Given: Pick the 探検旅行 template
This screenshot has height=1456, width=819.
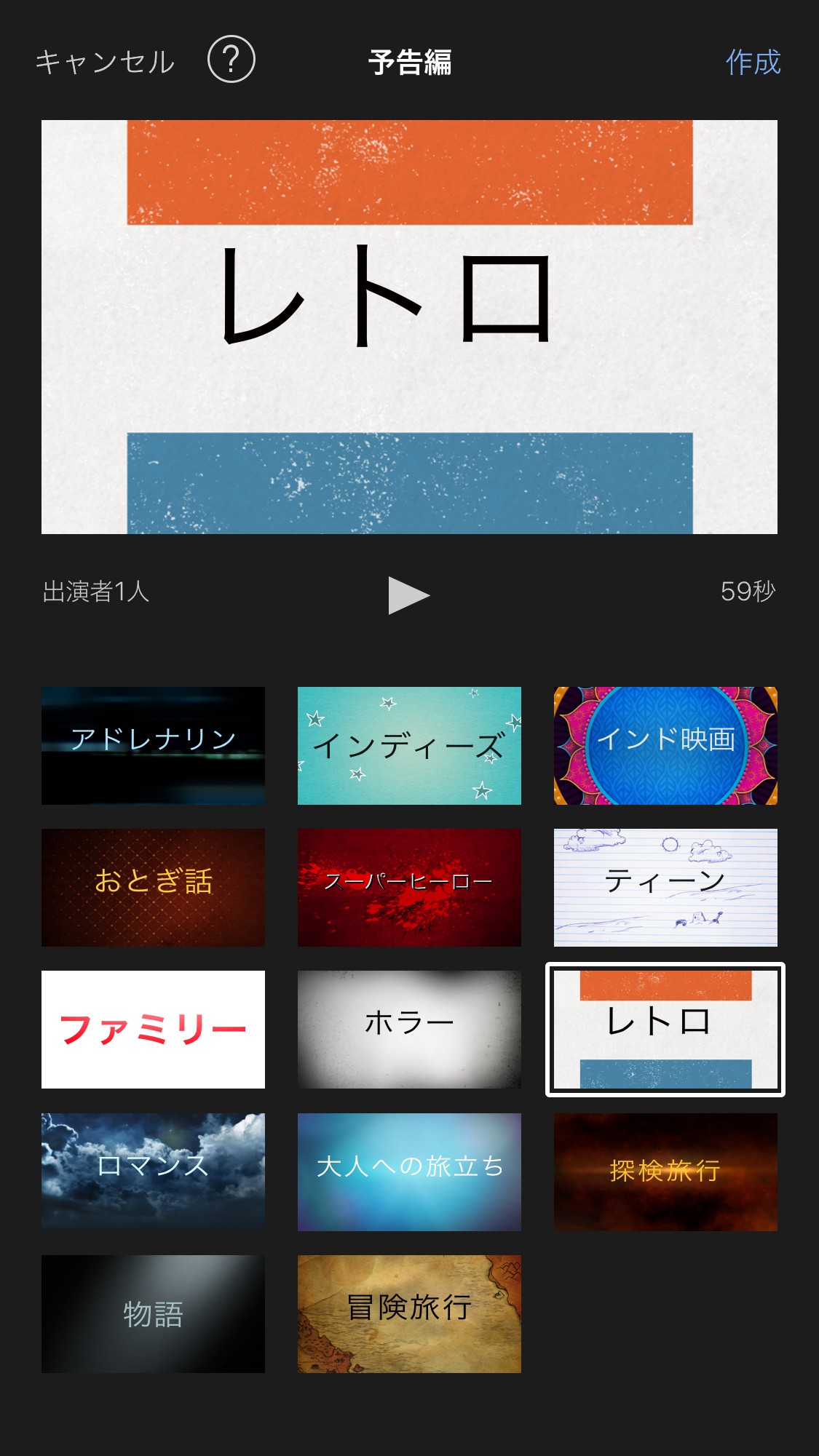Looking at the screenshot, I should 665,1171.
